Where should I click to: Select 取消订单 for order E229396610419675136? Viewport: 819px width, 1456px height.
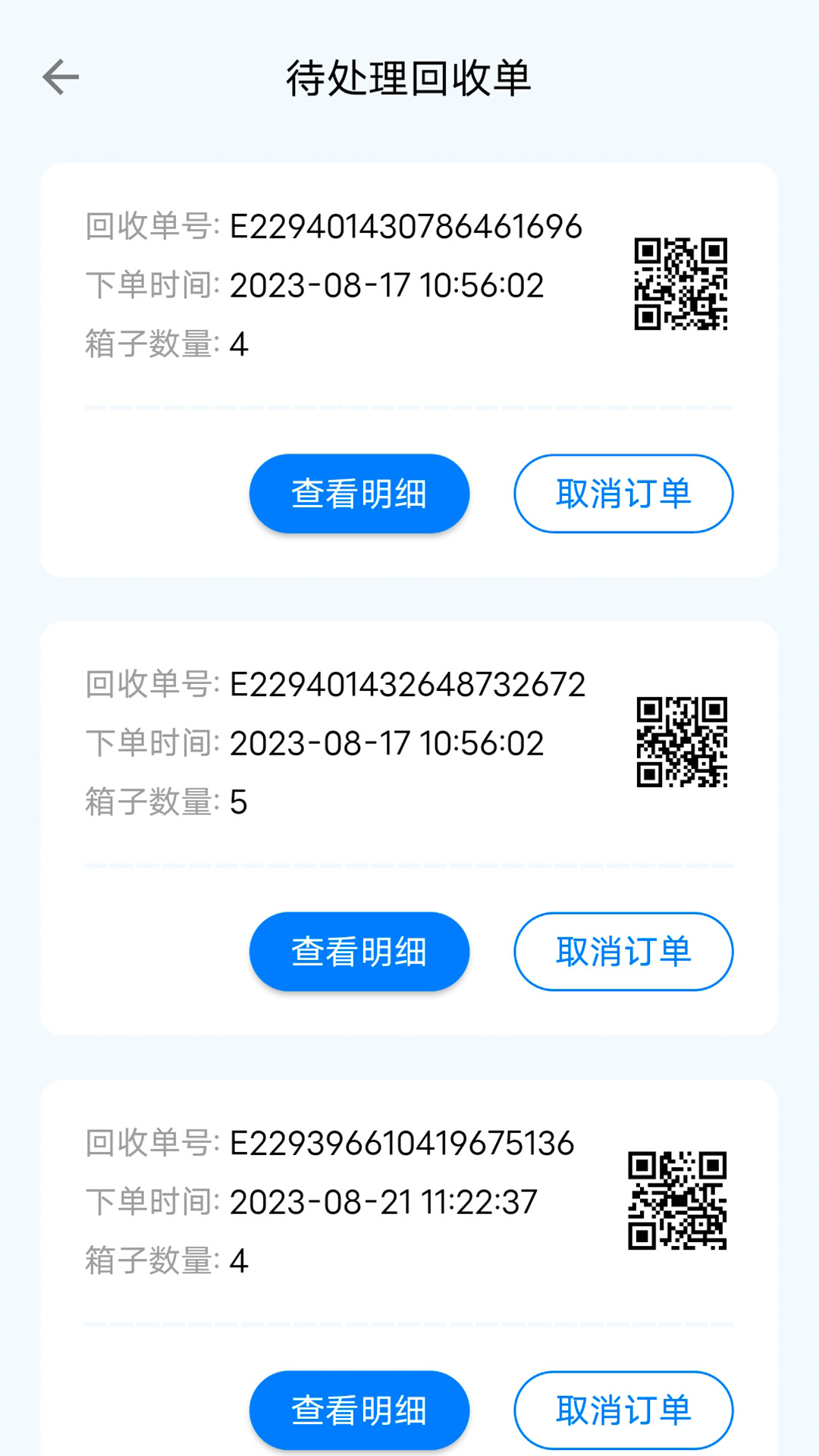623,1410
